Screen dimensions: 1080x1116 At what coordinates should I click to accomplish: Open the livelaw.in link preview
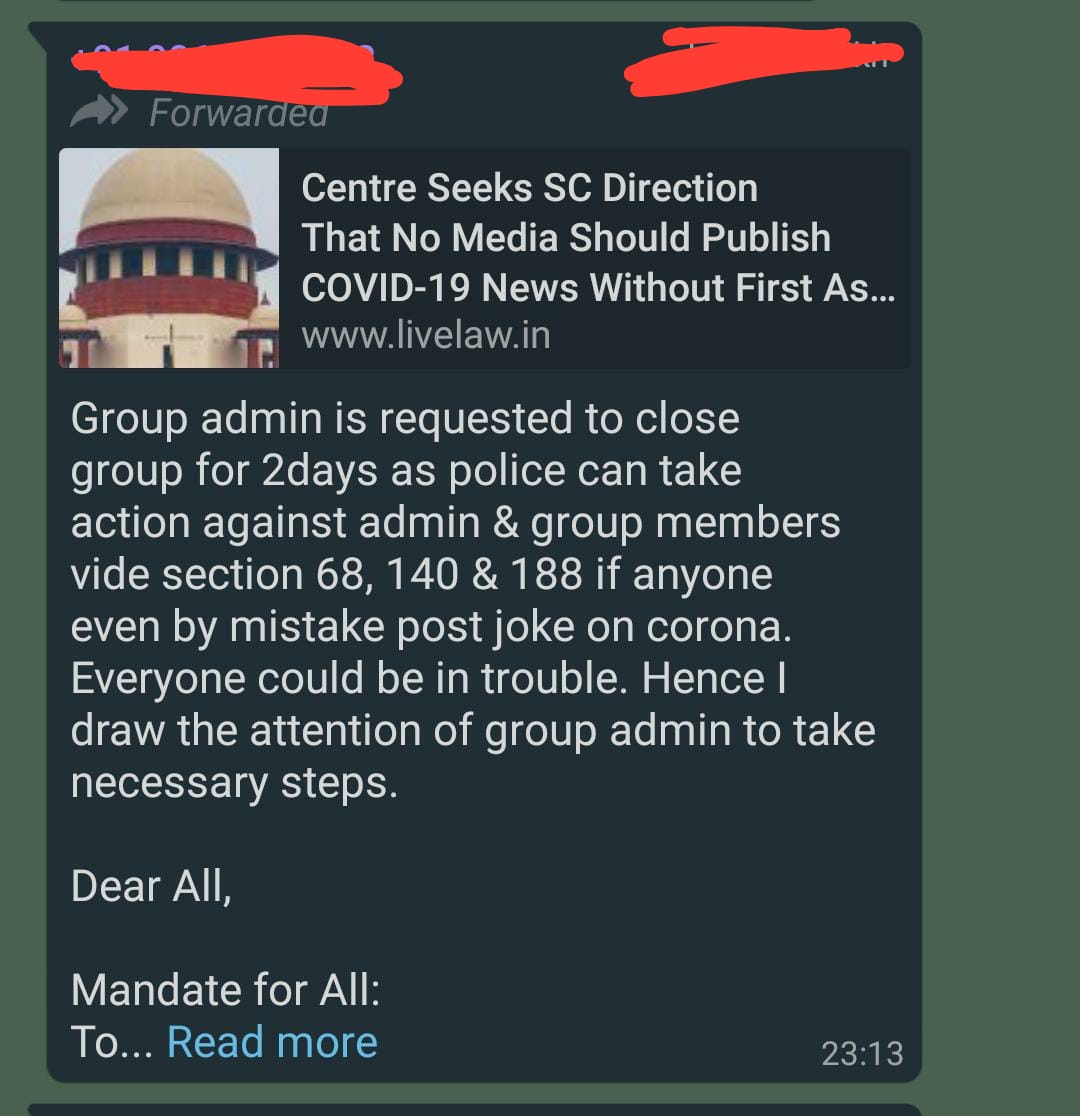[x=485, y=258]
